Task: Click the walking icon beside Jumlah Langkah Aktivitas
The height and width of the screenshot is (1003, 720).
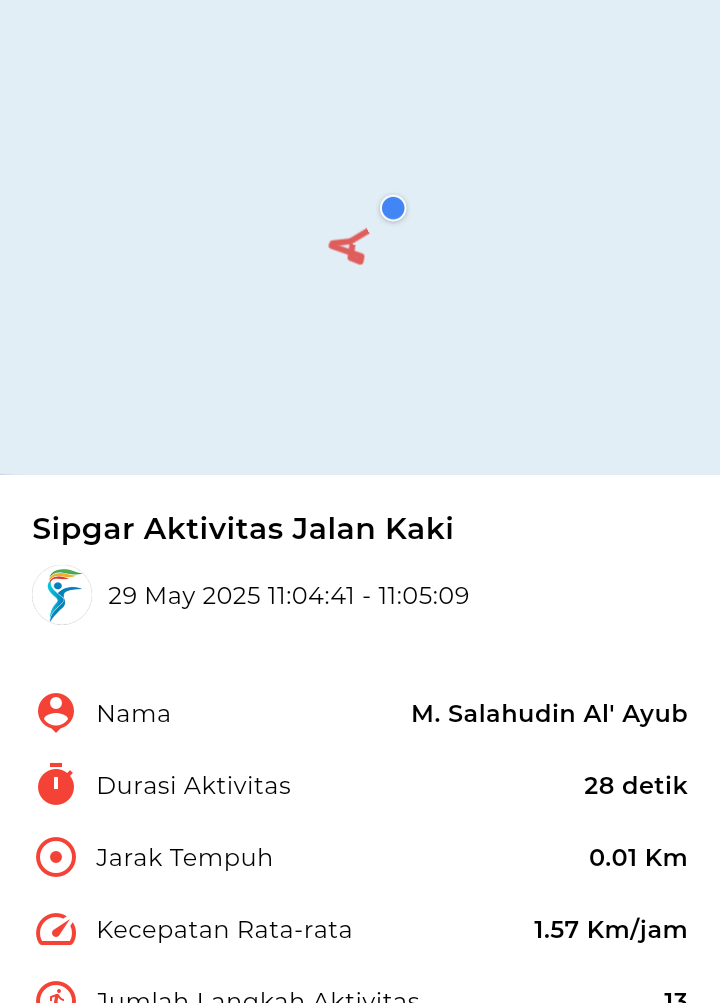Action: pos(56,996)
